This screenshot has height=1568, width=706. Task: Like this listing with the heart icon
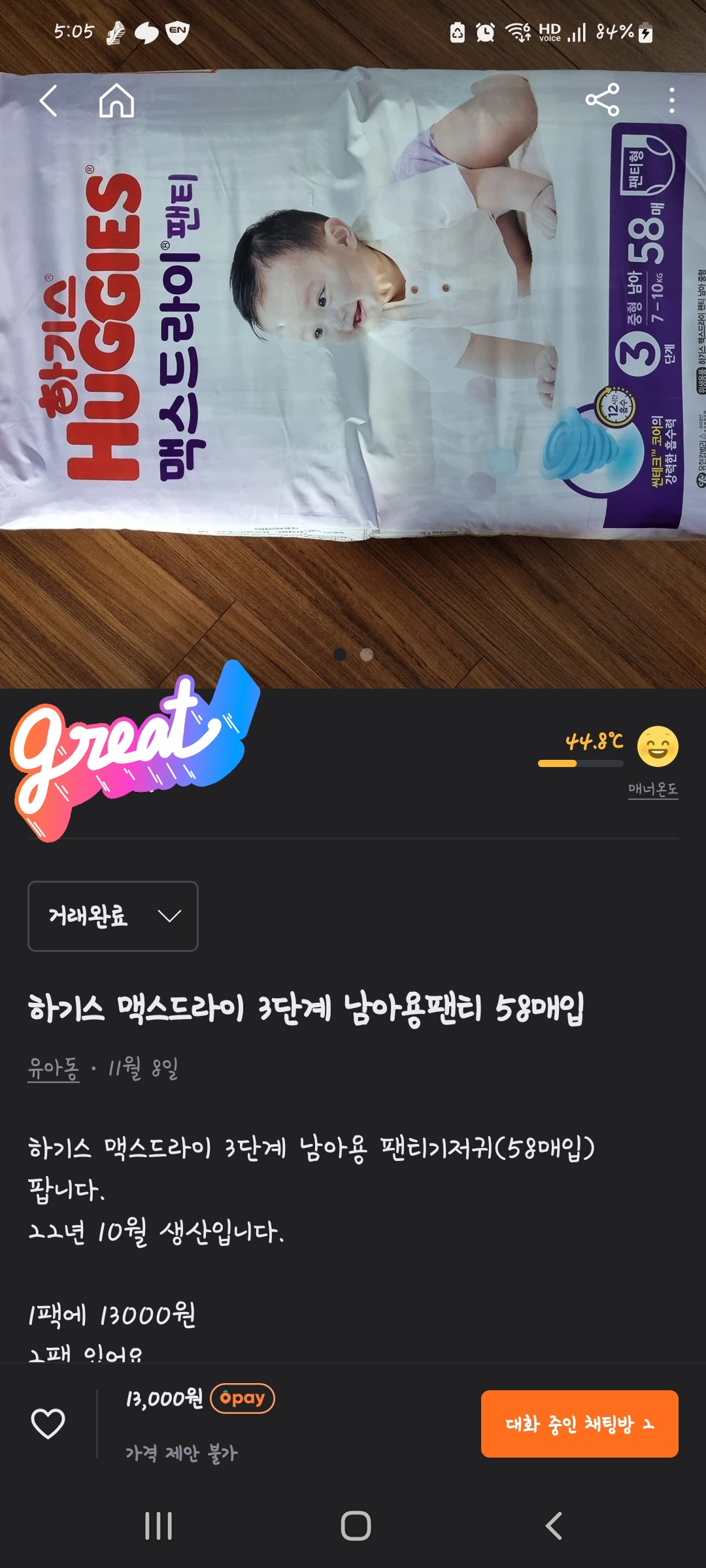48,1424
